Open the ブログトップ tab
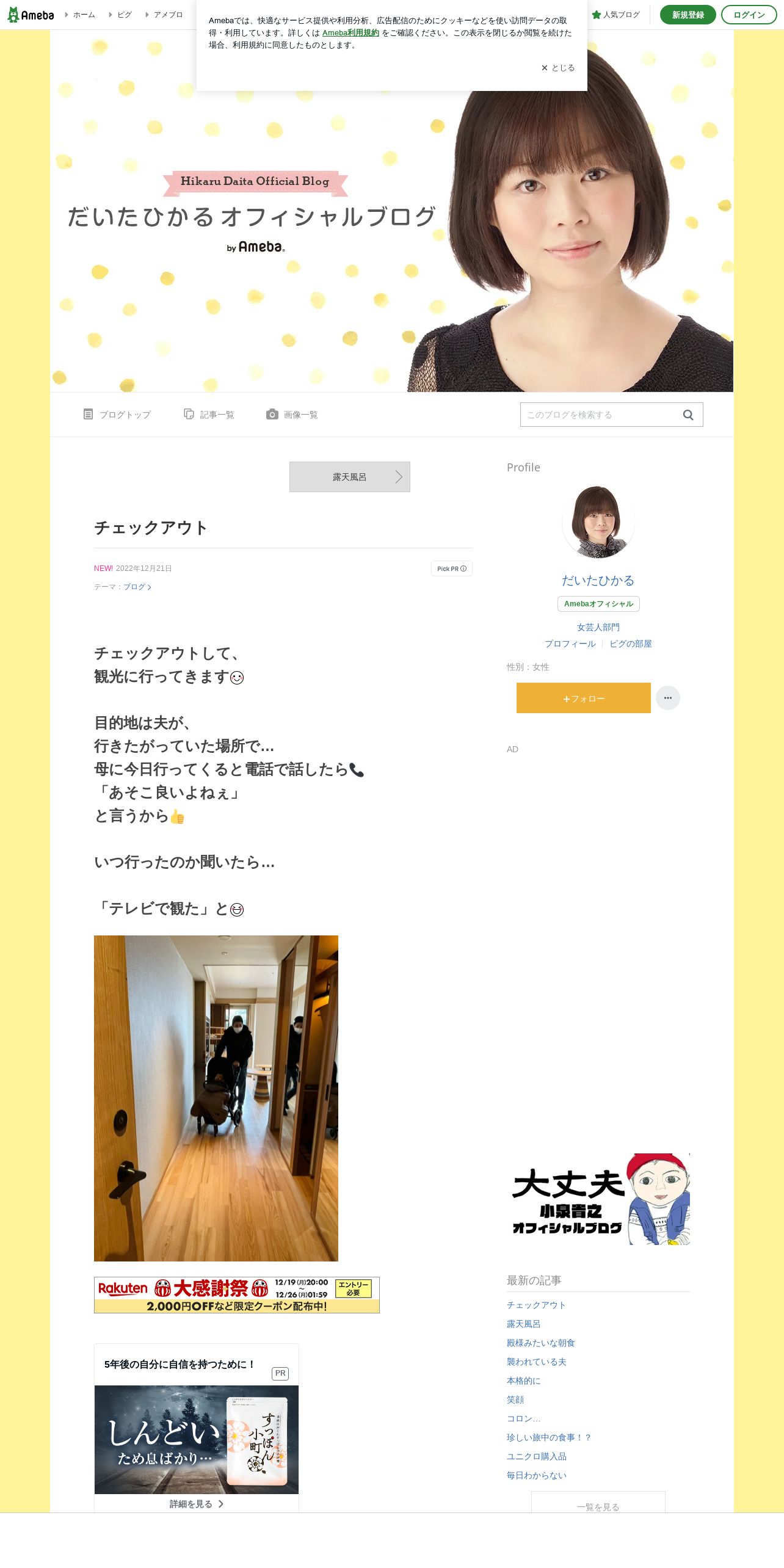This screenshot has height=1568, width=784. (x=117, y=415)
